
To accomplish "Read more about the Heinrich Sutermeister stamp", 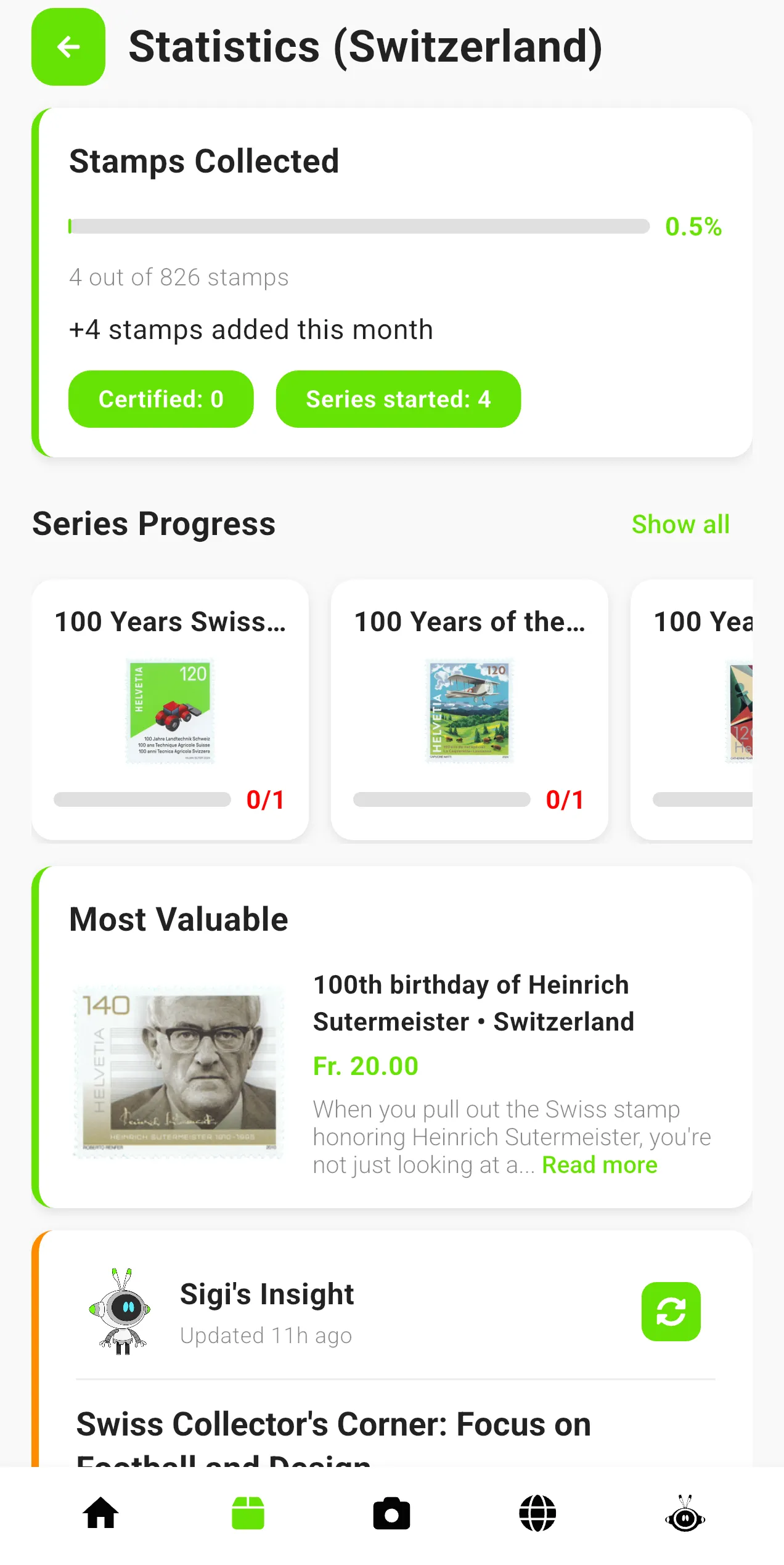I will tap(599, 1165).
